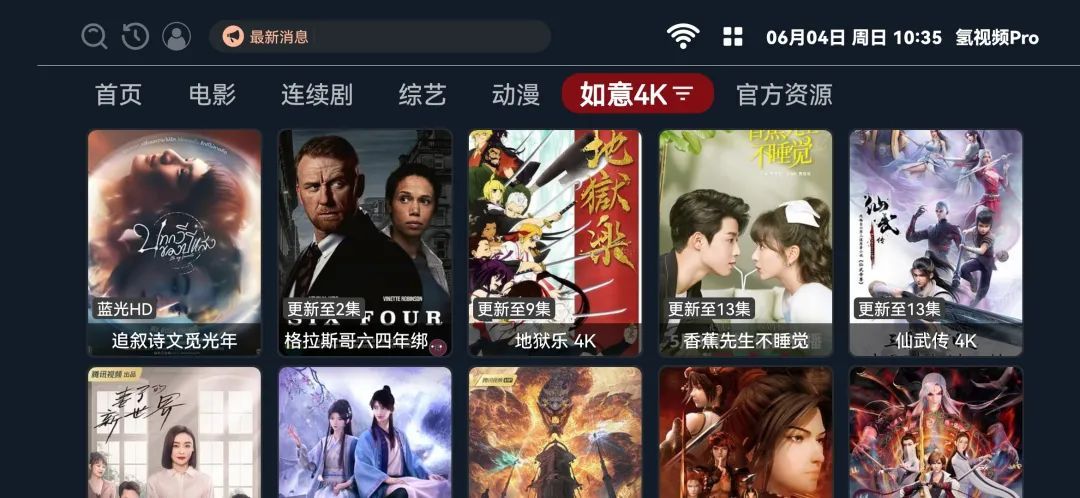Open the user profile icon
Screen dimensions: 1080x498
tap(176, 37)
